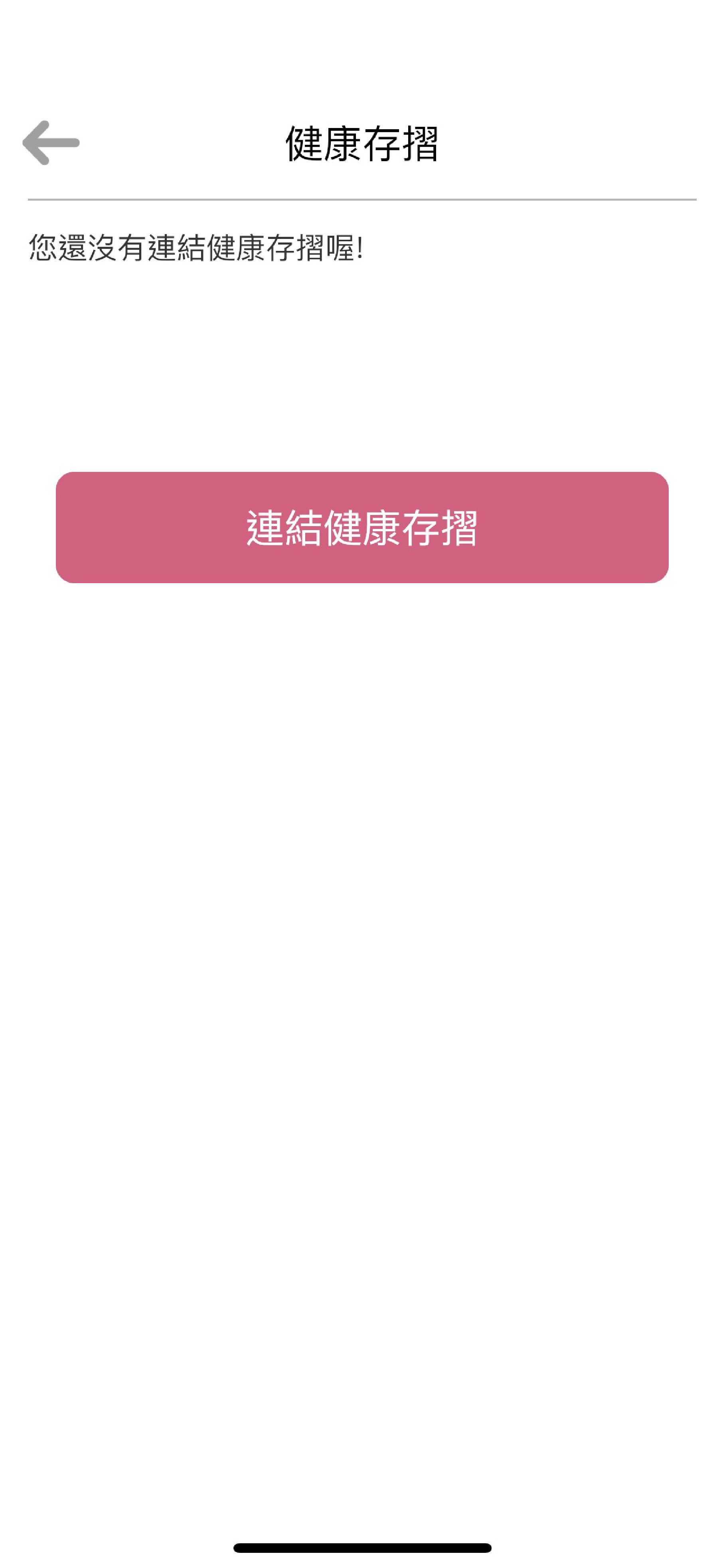Select the large rose-colored action button
Image resolution: width=725 pixels, height=1568 pixels.
click(x=362, y=529)
